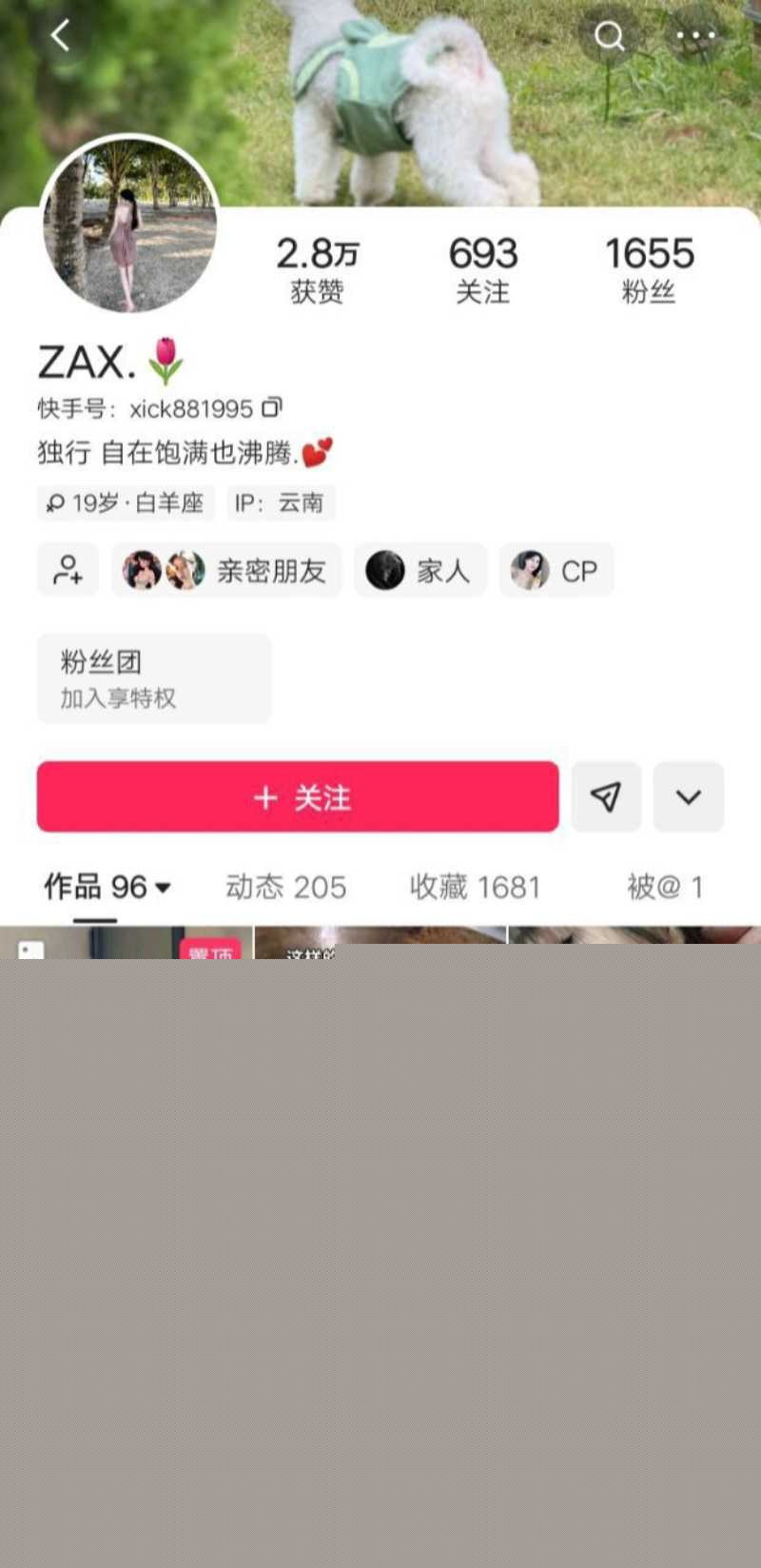Open the search icon
Image resolution: width=761 pixels, height=1568 pixels.
(x=609, y=36)
